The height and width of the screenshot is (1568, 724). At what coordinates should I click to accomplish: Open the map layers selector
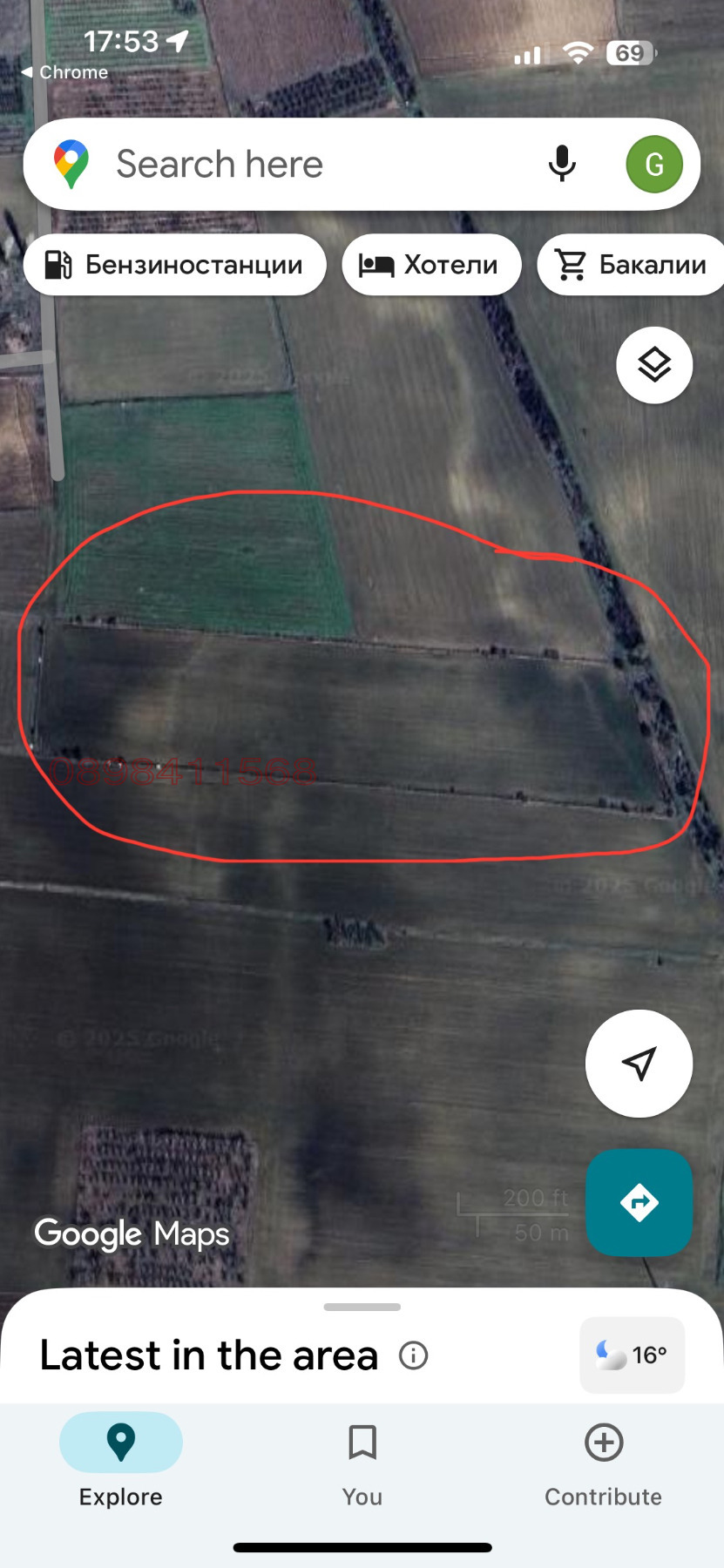coord(654,365)
